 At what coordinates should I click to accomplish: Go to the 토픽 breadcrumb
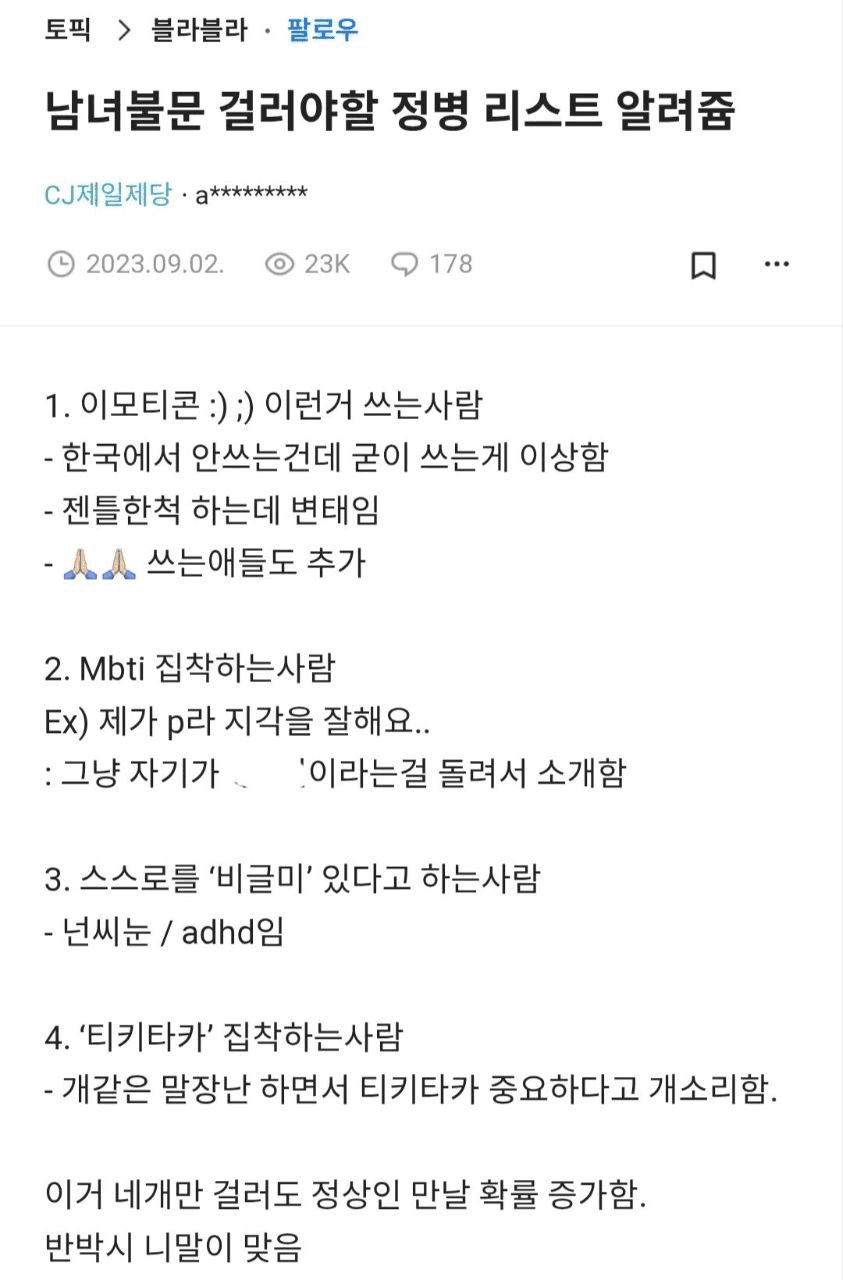click(x=68, y=30)
